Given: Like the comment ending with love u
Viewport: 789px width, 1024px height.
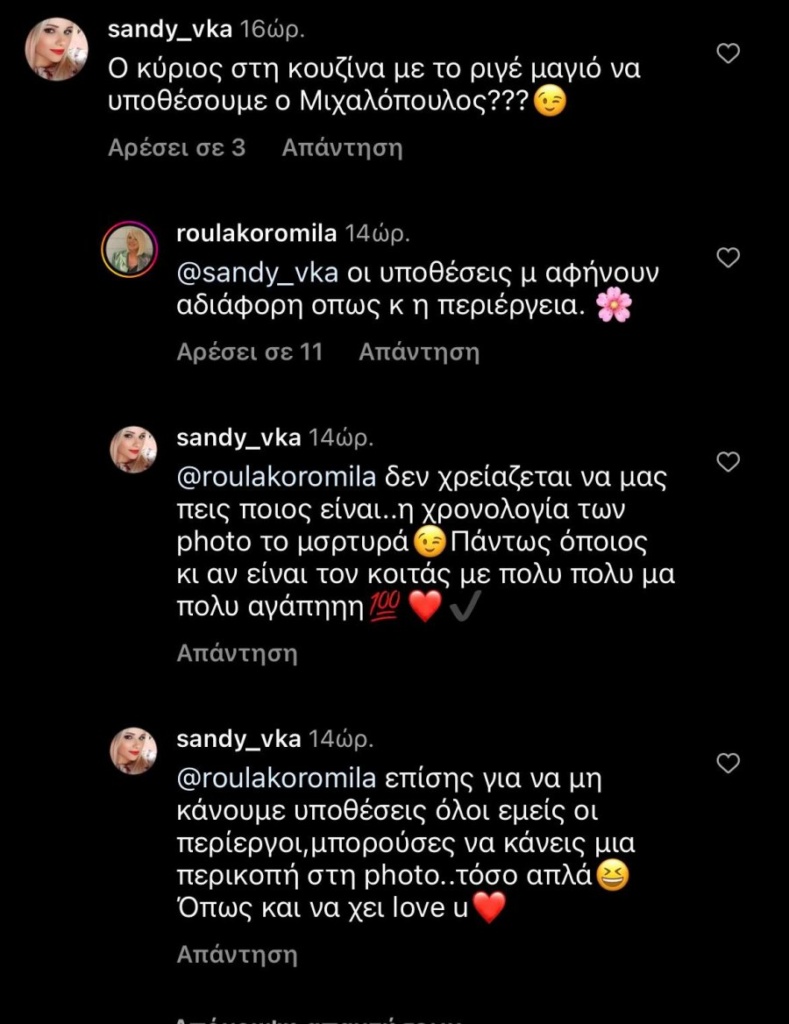Looking at the screenshot, I should tap(728, 763).
